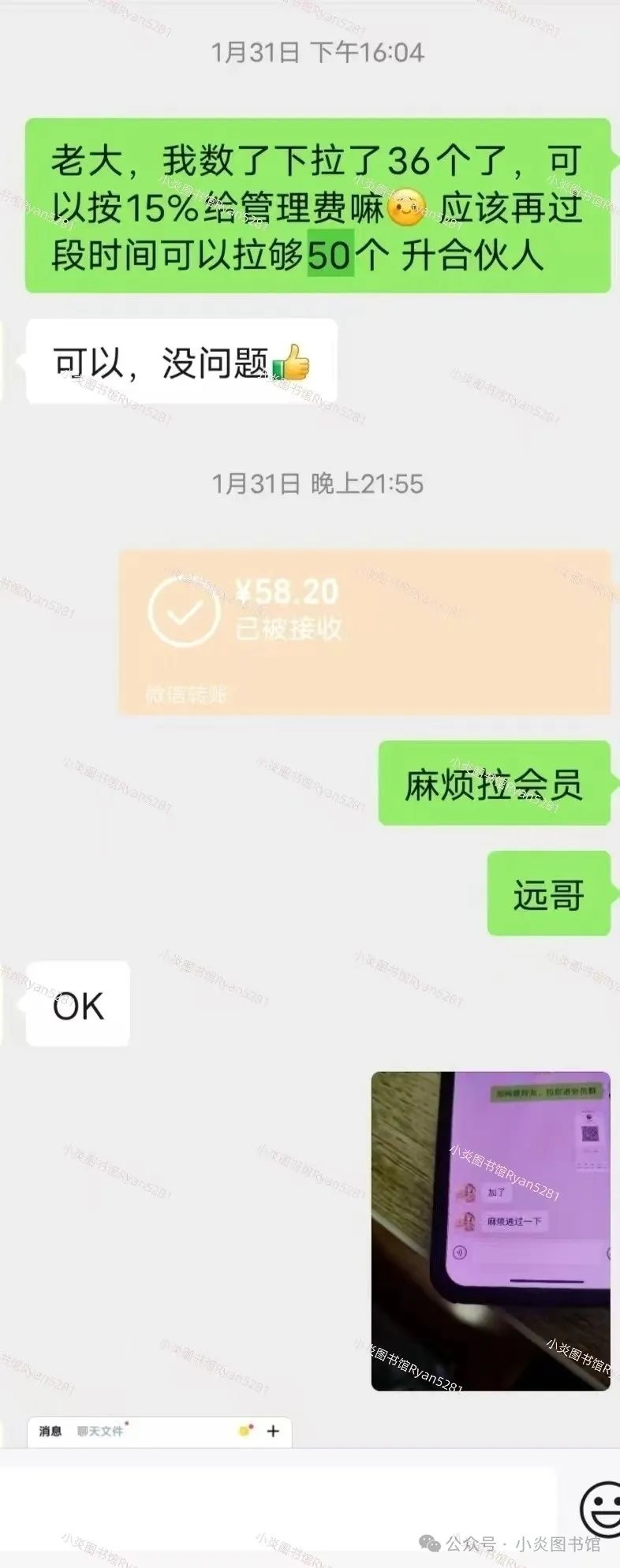Screen dimensions: 620x1568
Task: Open the ¥58.20 WeChat transfer bubble
Action: tap(364, 631)
